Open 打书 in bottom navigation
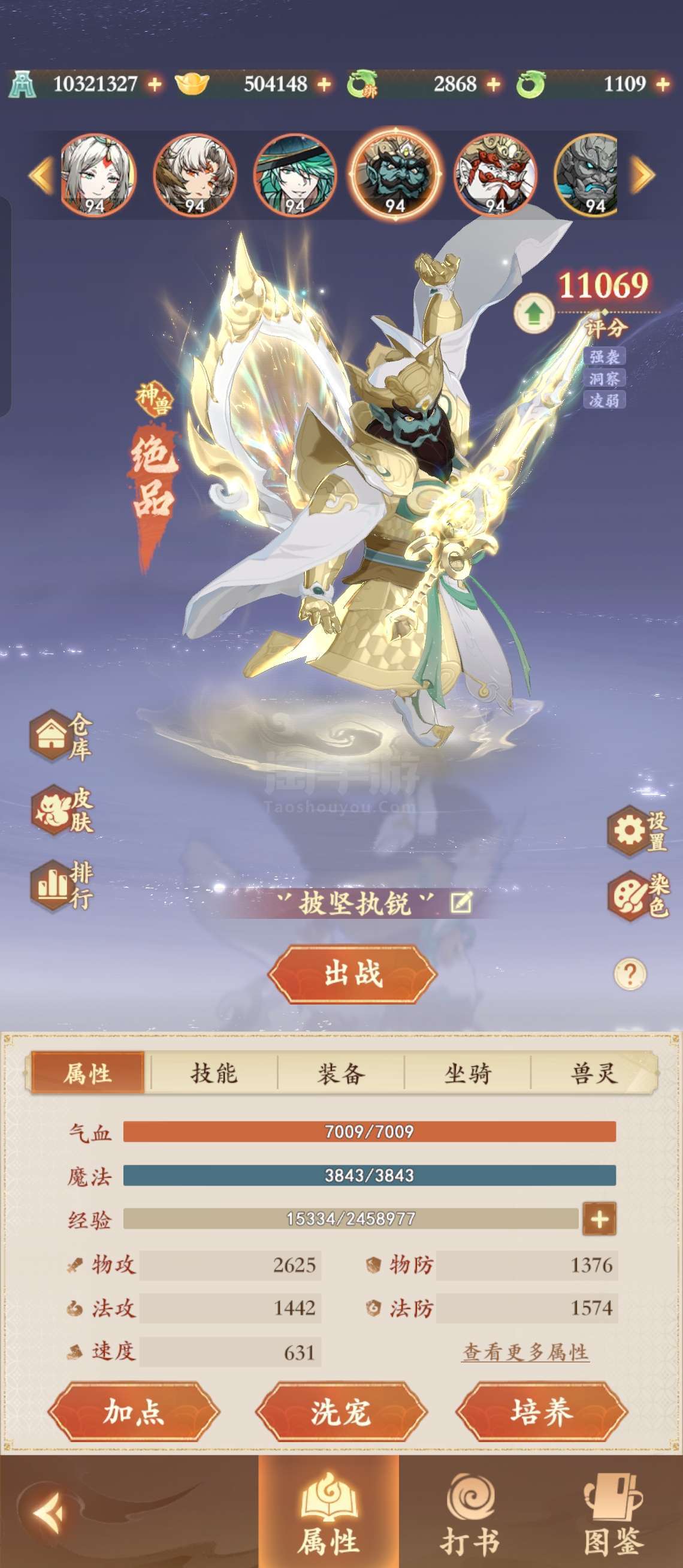This screenshot has width=683, height=1568. (470, 1514)
